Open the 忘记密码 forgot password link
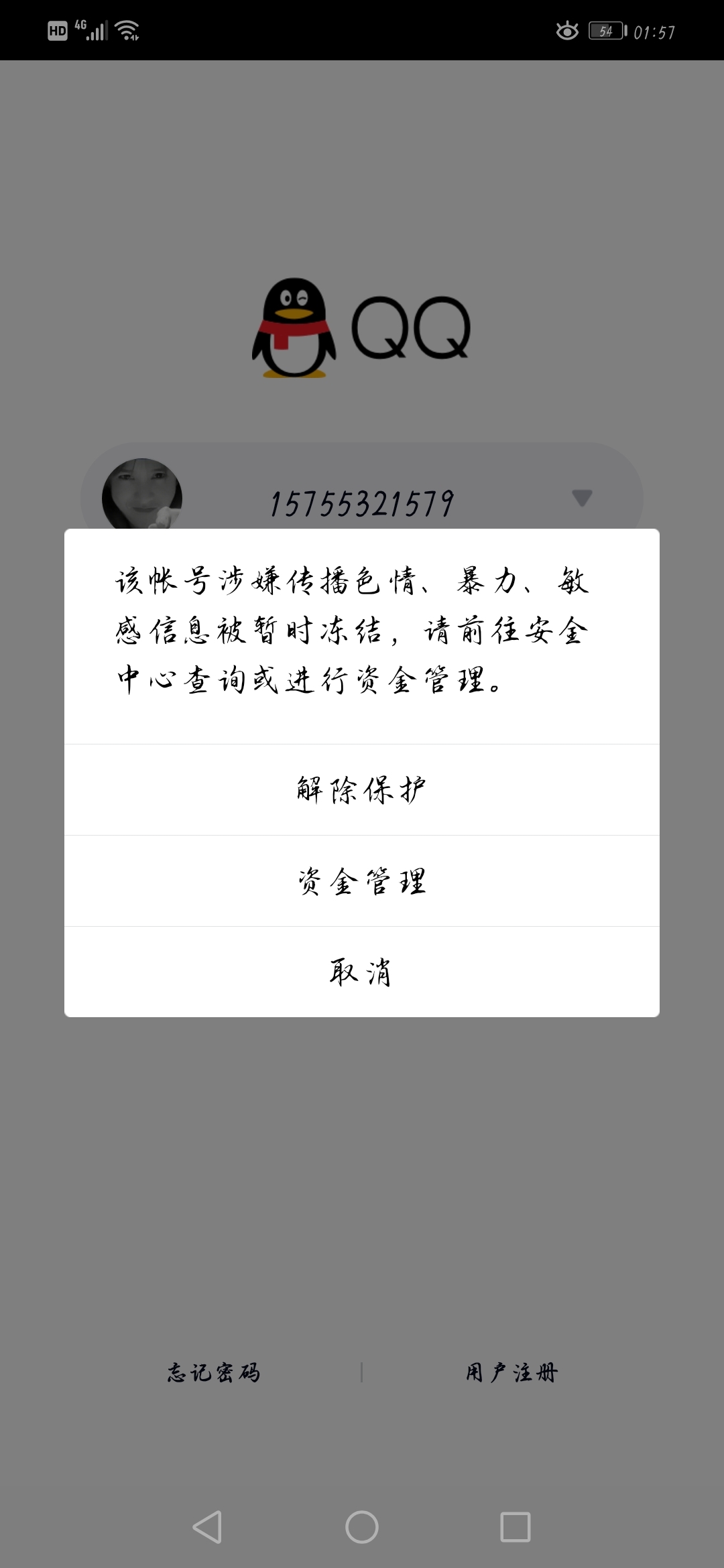Image resolution: width=724 pixels, height=1568 pixels. pos(214,1373)
